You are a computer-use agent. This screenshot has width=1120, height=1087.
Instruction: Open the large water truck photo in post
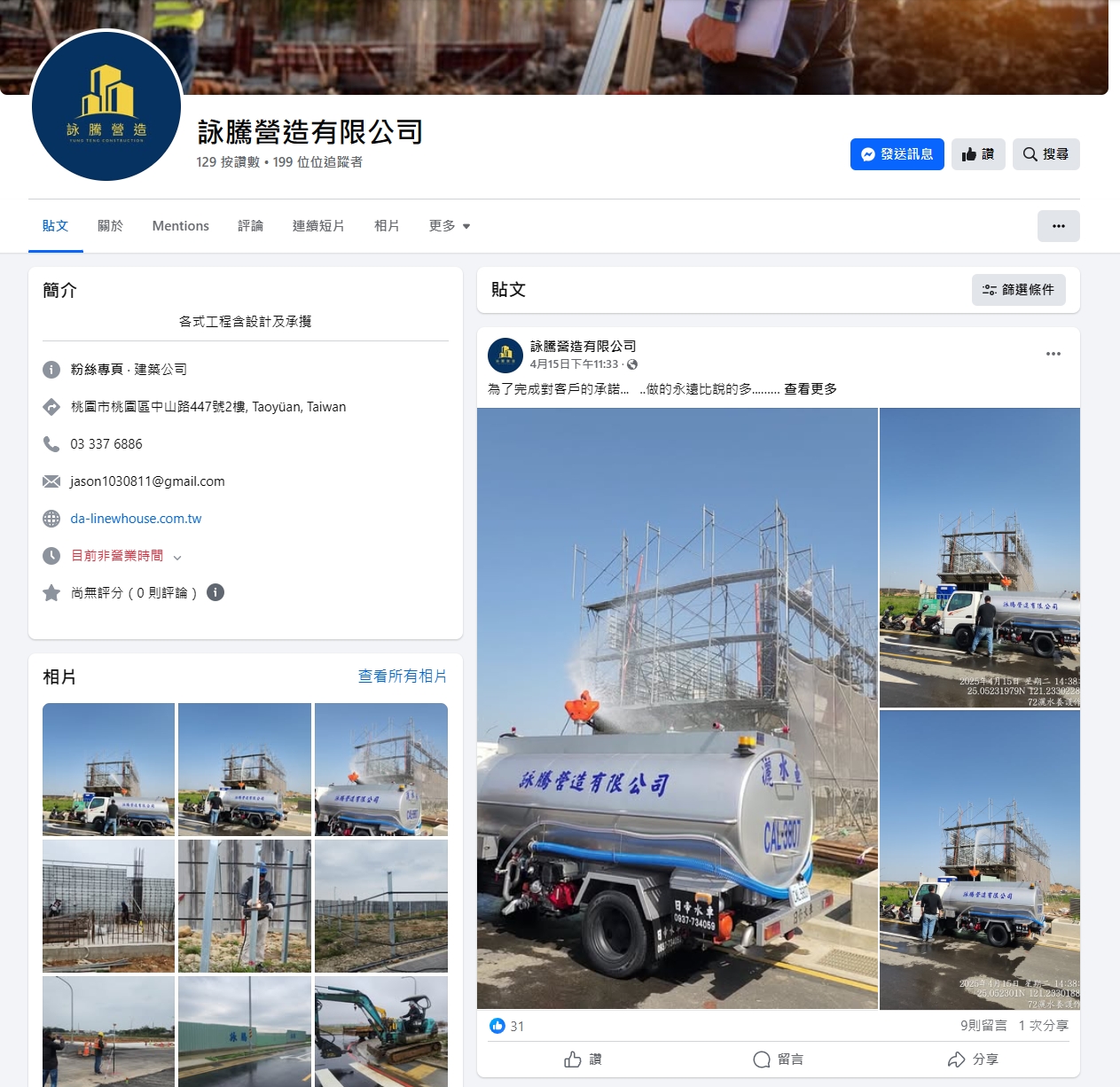[677, 708]
